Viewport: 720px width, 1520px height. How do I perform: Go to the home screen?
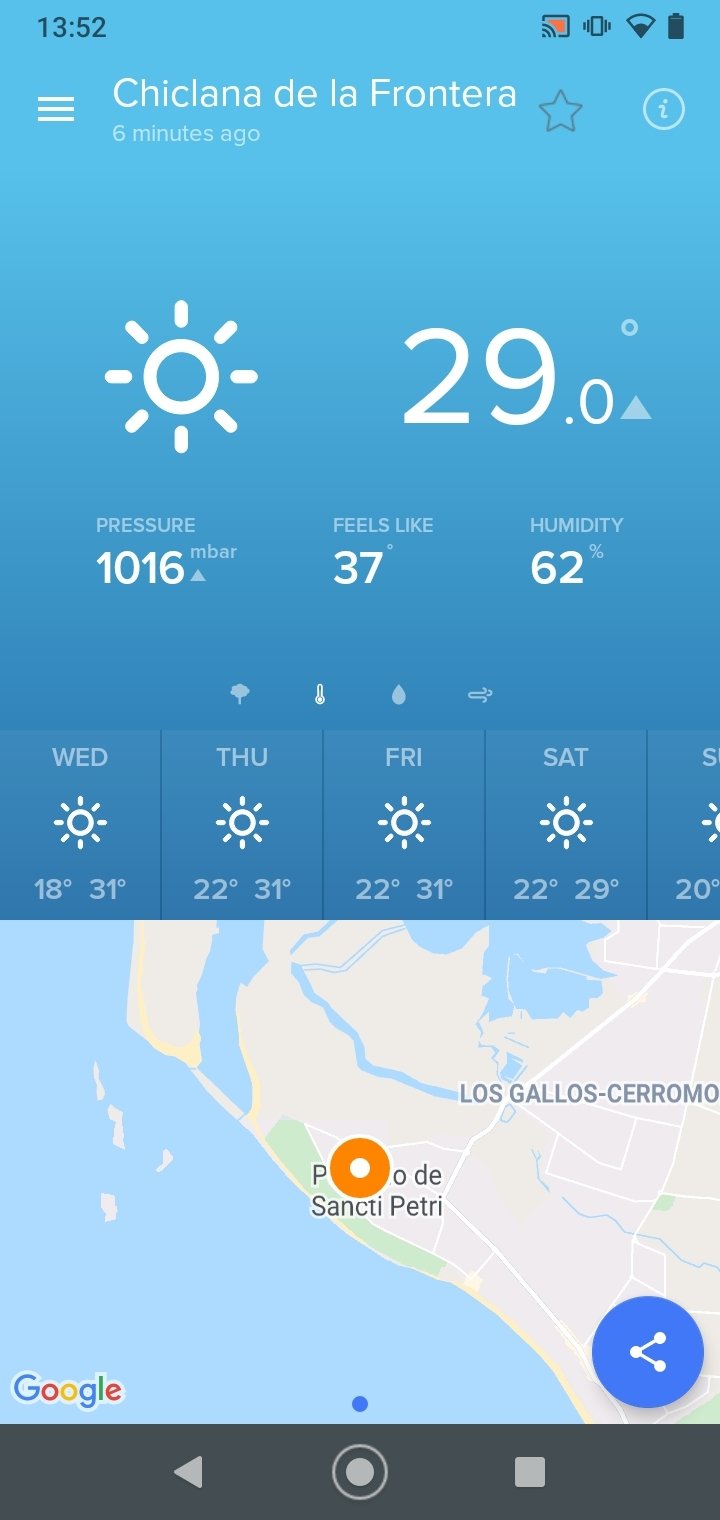(360, 1472)
